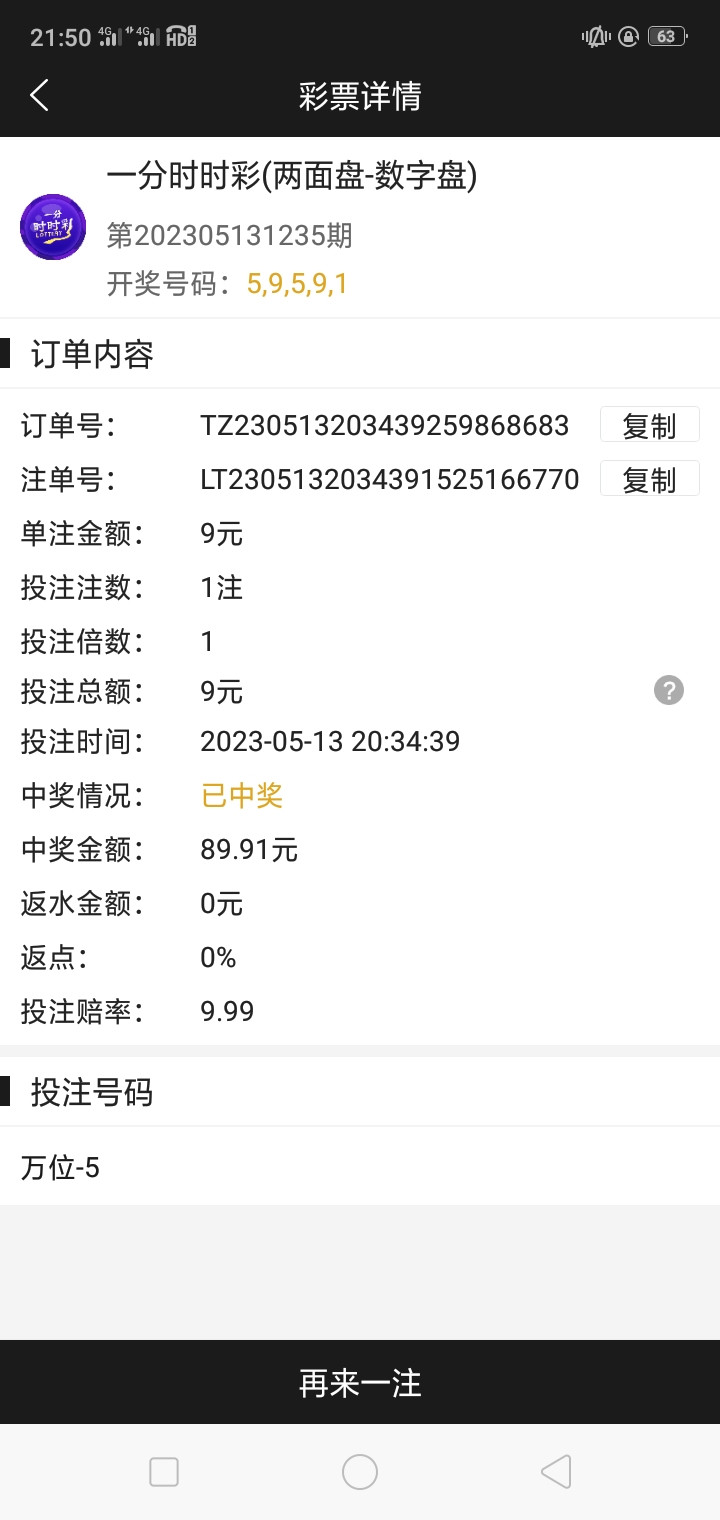Open the recent apps overview
The width and height of the screenshot is (720, 1520).
point(164,1472)
